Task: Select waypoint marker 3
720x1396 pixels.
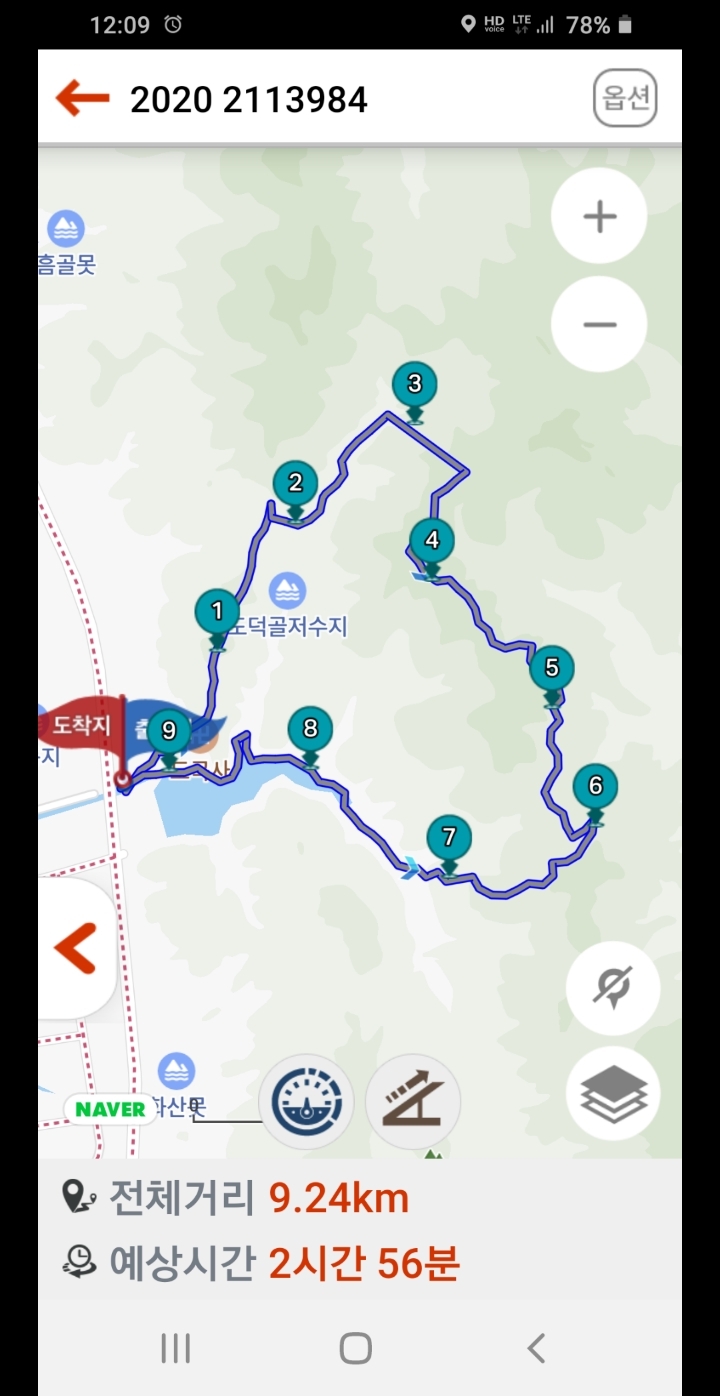Action: tap(414, 384)
